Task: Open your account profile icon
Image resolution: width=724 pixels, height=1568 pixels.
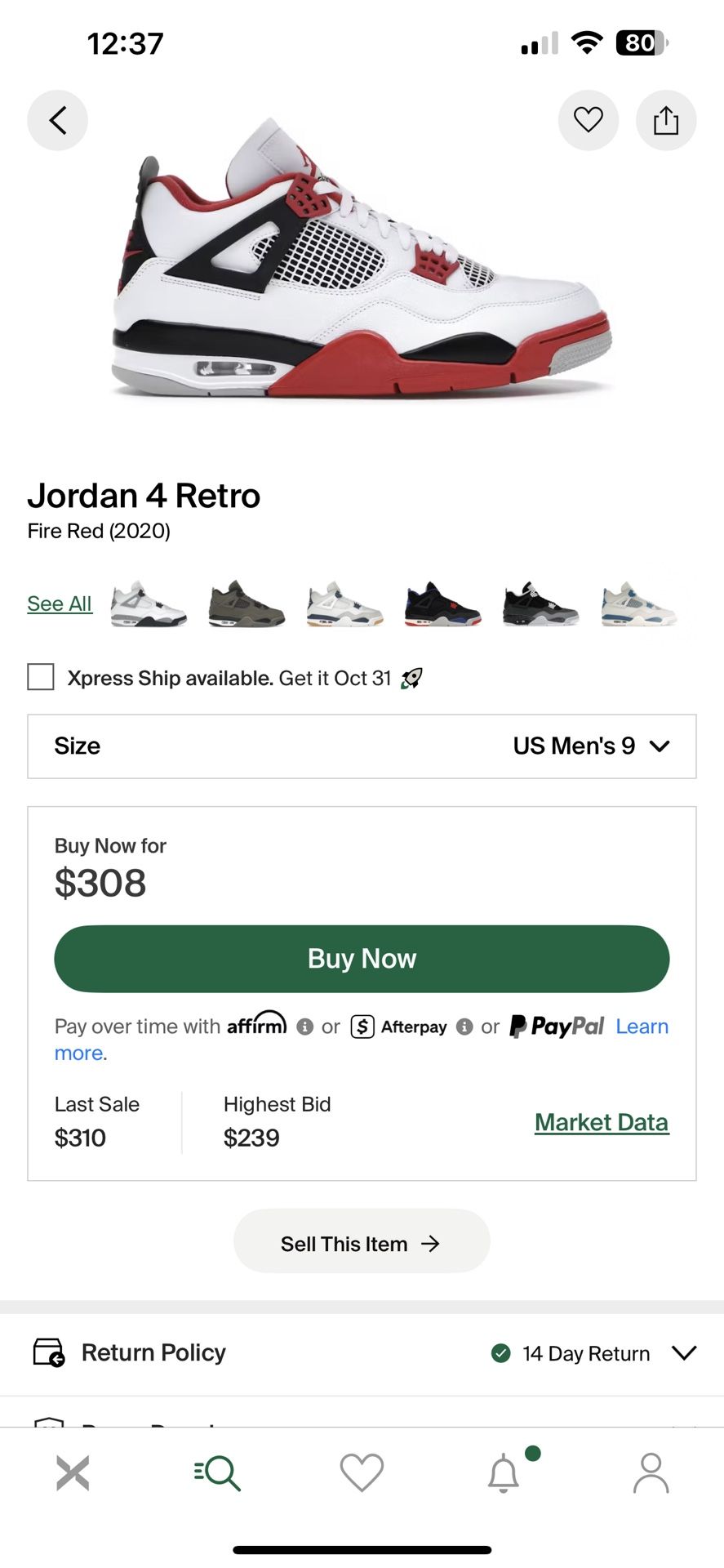Action: [x=651, y=1472]
